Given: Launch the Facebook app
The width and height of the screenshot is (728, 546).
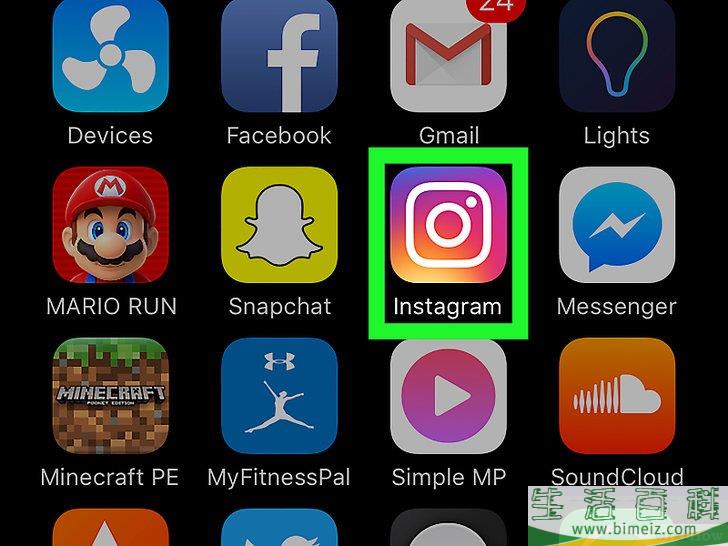Looking at the screenshot, I should click(x=279, y=55).
